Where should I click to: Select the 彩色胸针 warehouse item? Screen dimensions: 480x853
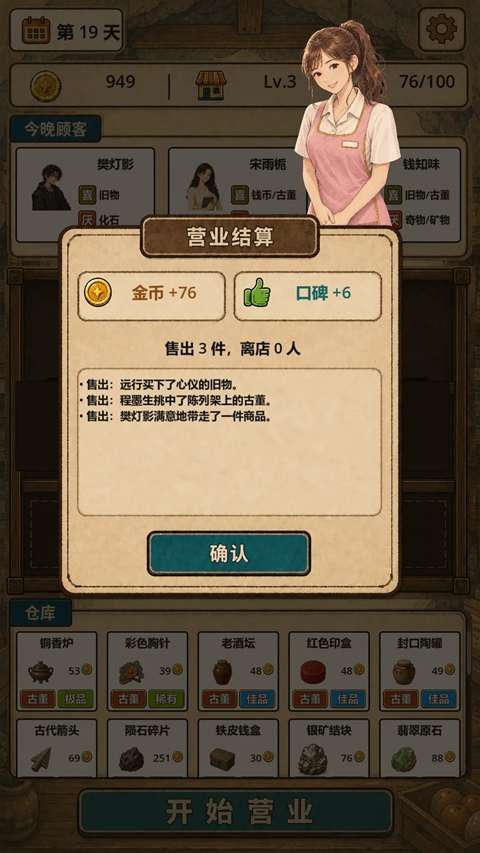(x=147, y=671)
